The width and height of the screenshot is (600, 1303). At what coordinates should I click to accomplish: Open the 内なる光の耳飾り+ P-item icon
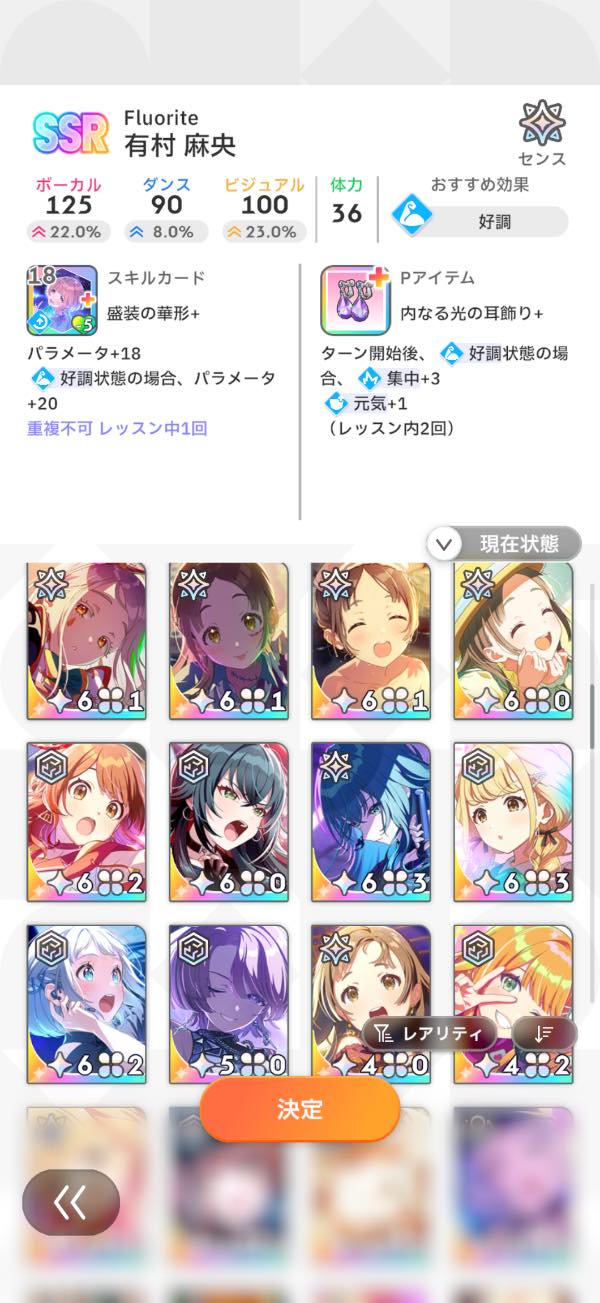354,299
